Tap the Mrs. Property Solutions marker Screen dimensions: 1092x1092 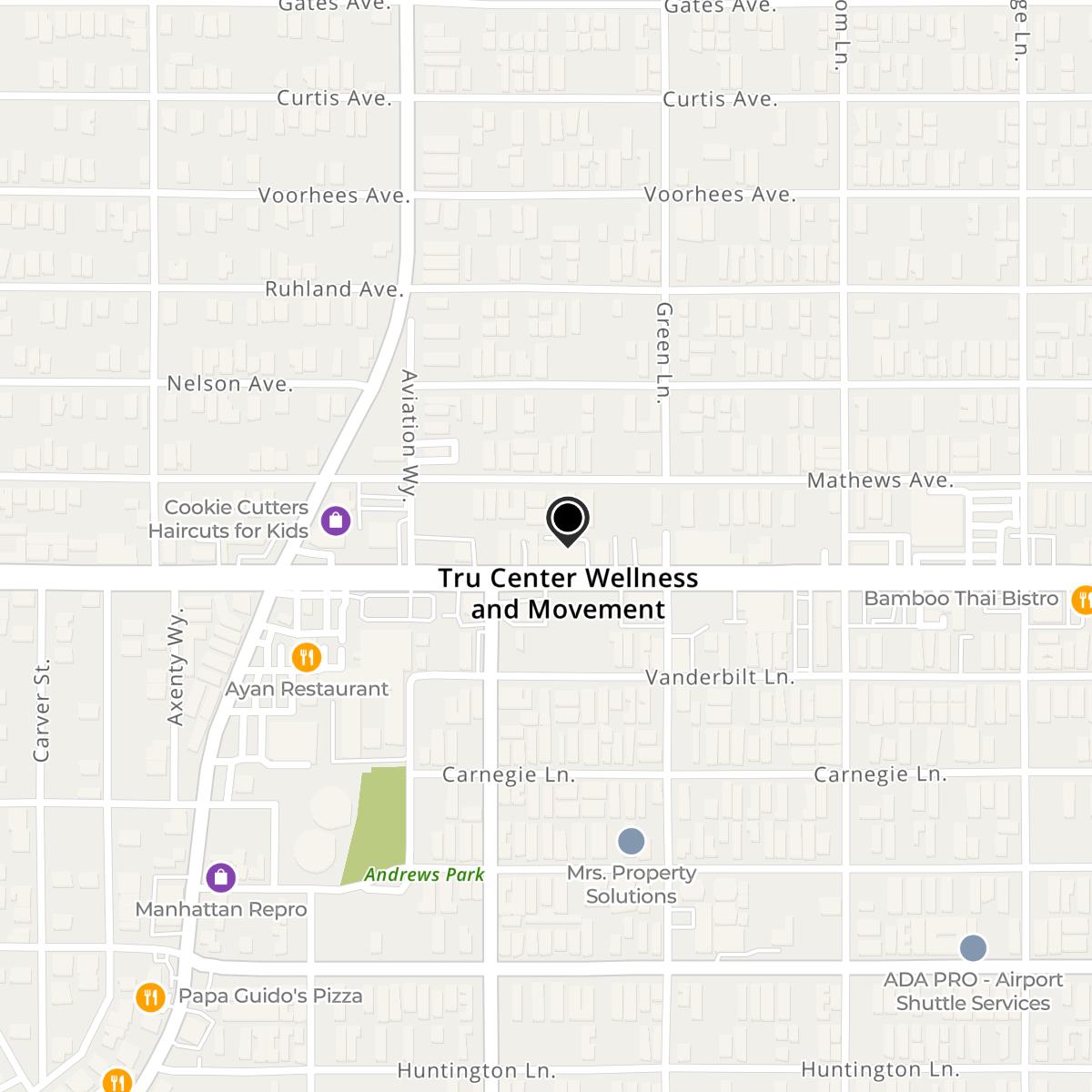click(x=631, y=842)
